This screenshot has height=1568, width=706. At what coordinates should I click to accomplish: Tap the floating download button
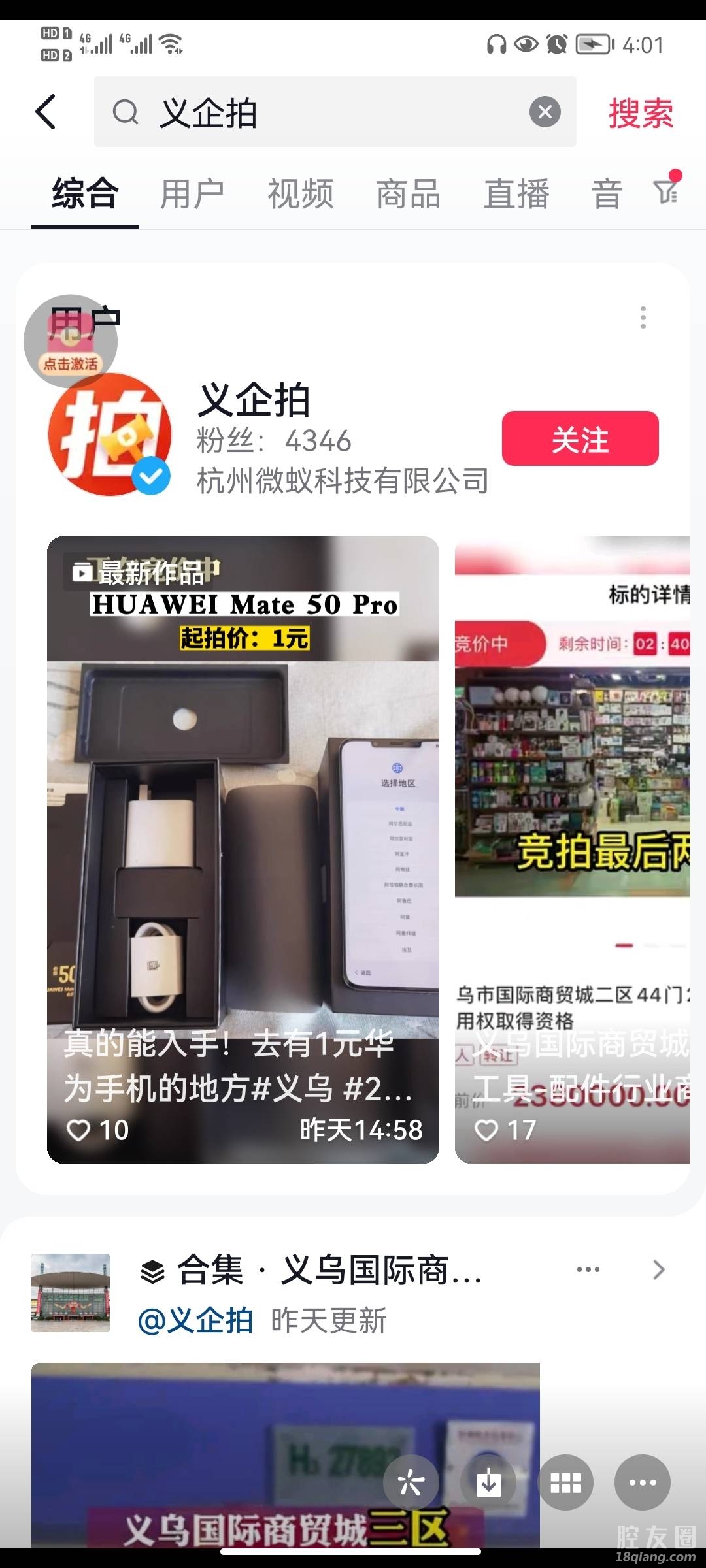[488, 1482]
